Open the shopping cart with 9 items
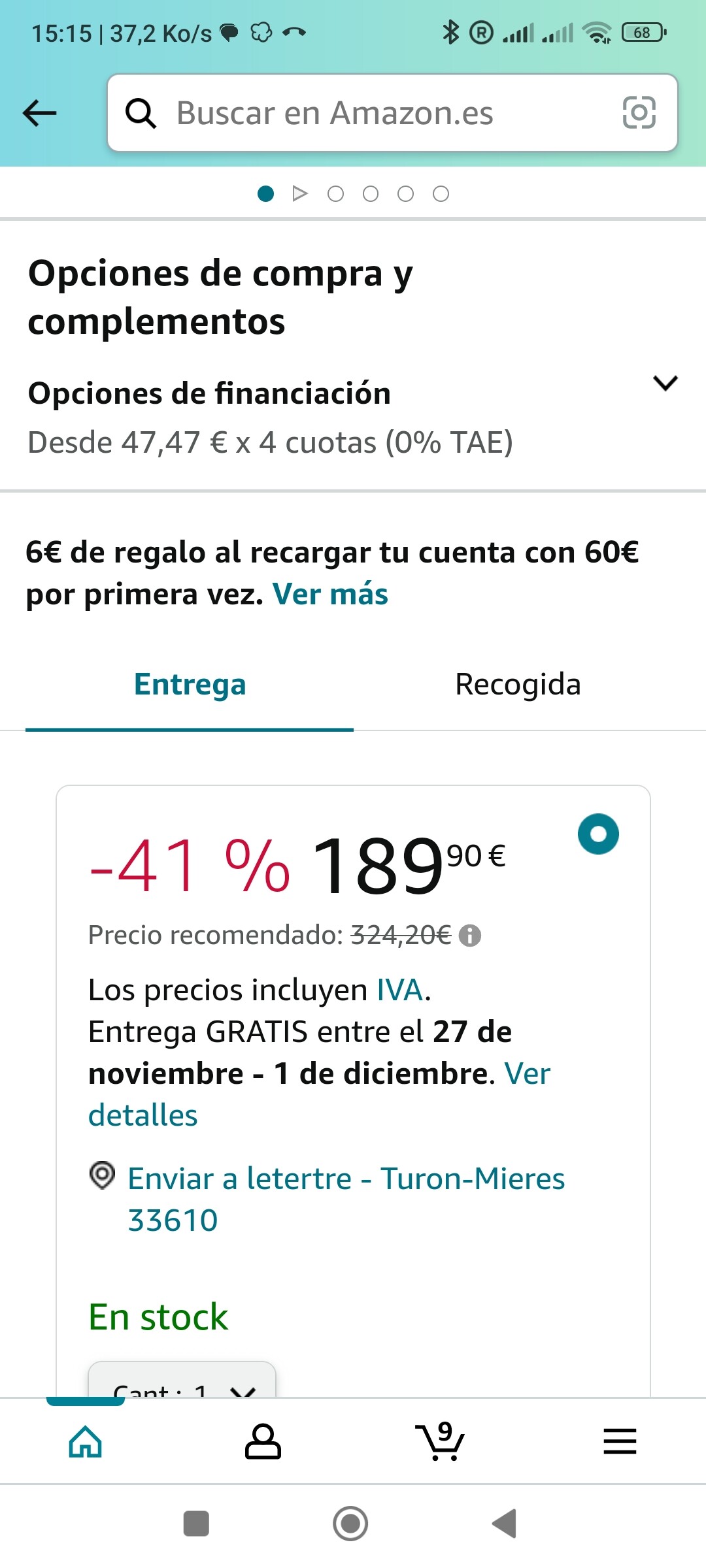This screenshot has height=1568, width=706. [x=440, y=1441]
